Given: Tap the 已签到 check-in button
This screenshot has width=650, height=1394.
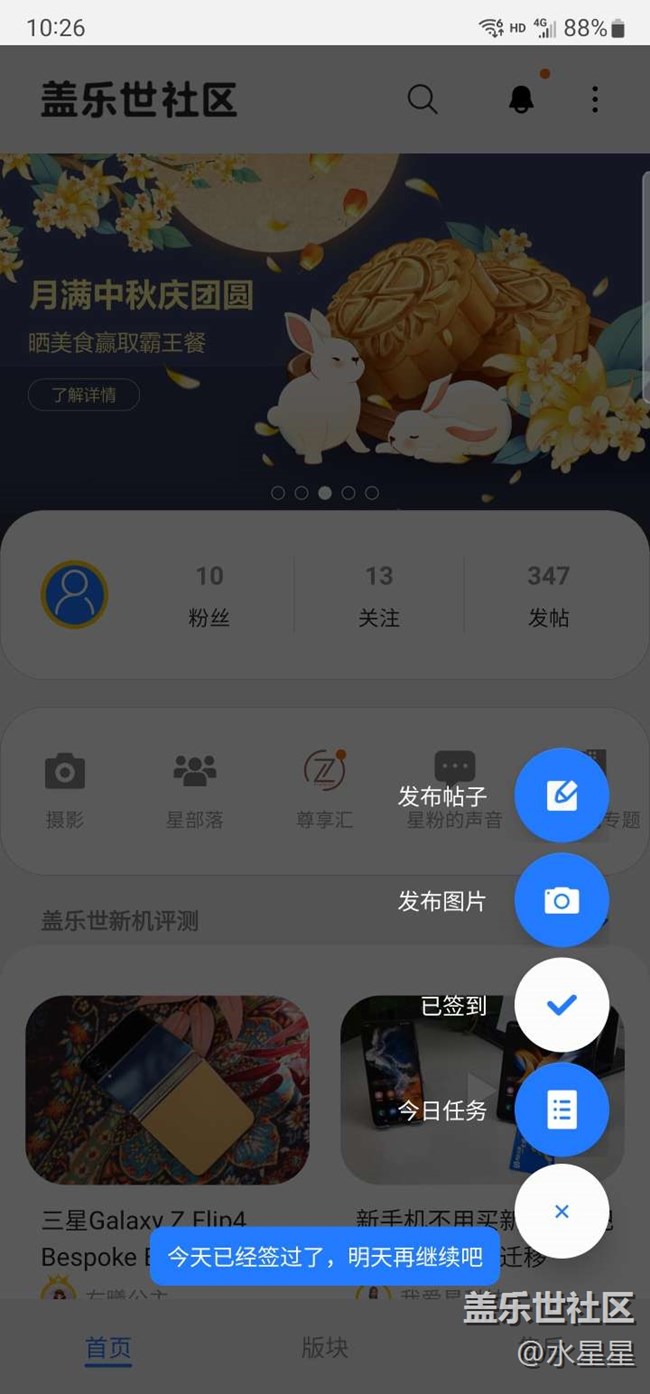Looking at the screenshot, I should tap(561, 1004).
